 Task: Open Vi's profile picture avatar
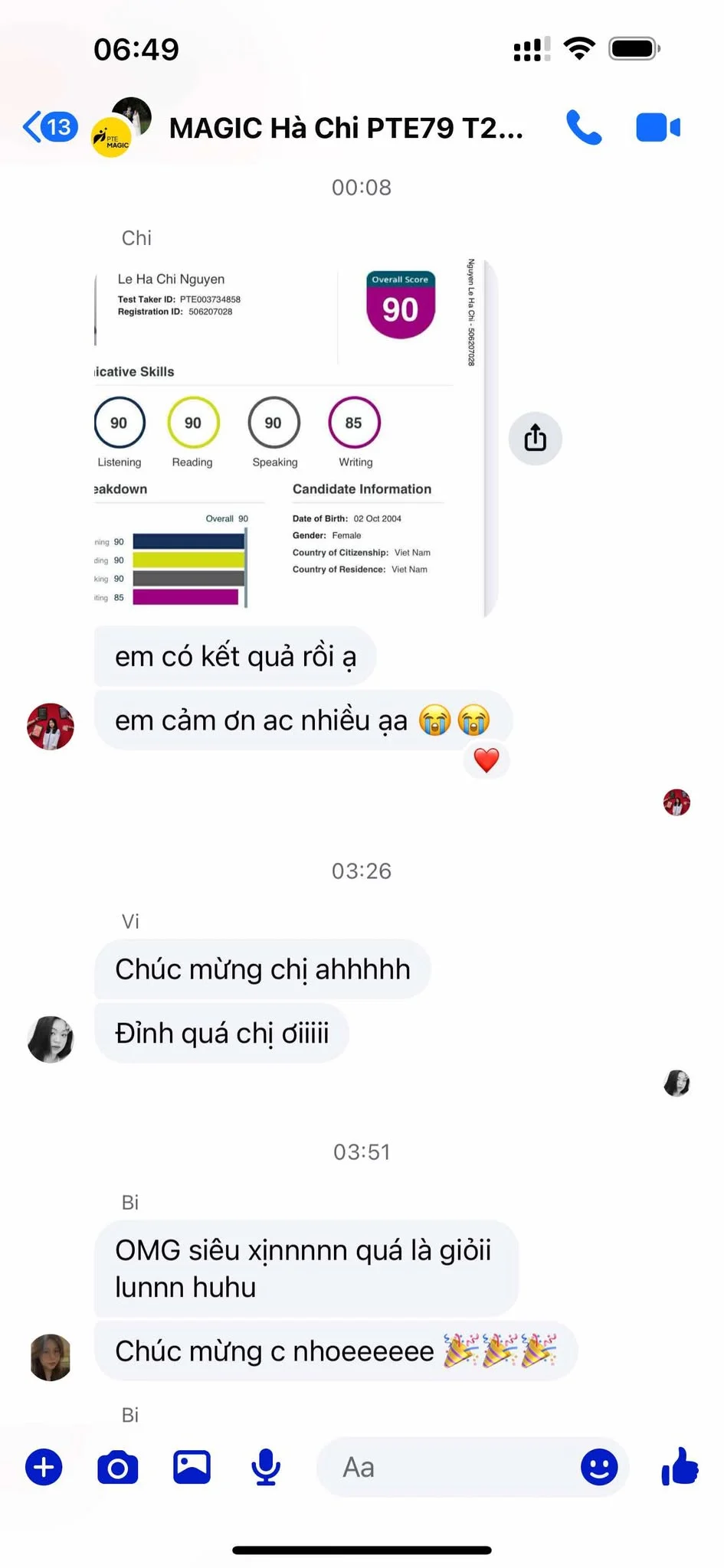[x=51, y=1039]
